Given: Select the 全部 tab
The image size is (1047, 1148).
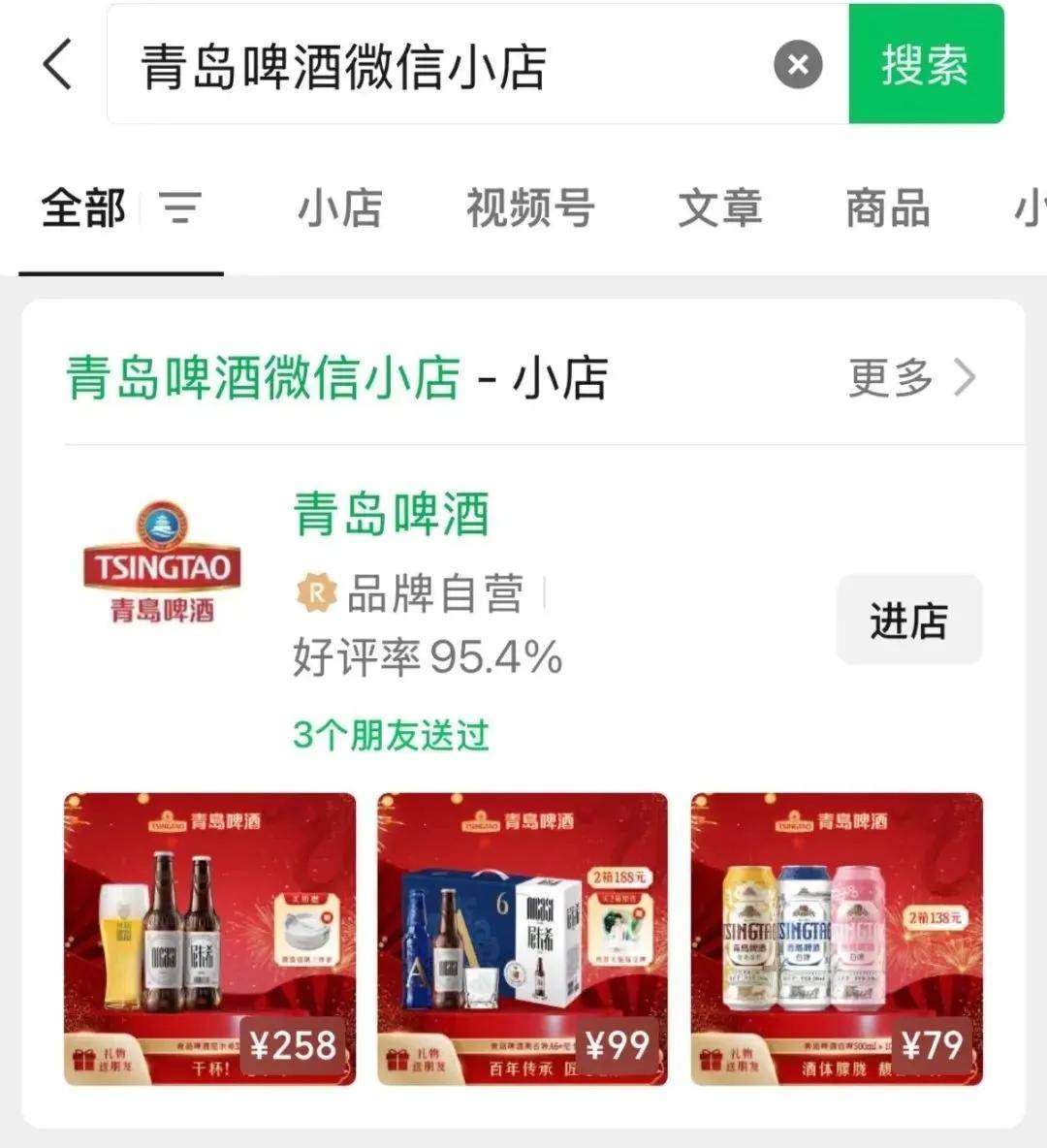Looking at the screenshot, I should click(83, 208).
